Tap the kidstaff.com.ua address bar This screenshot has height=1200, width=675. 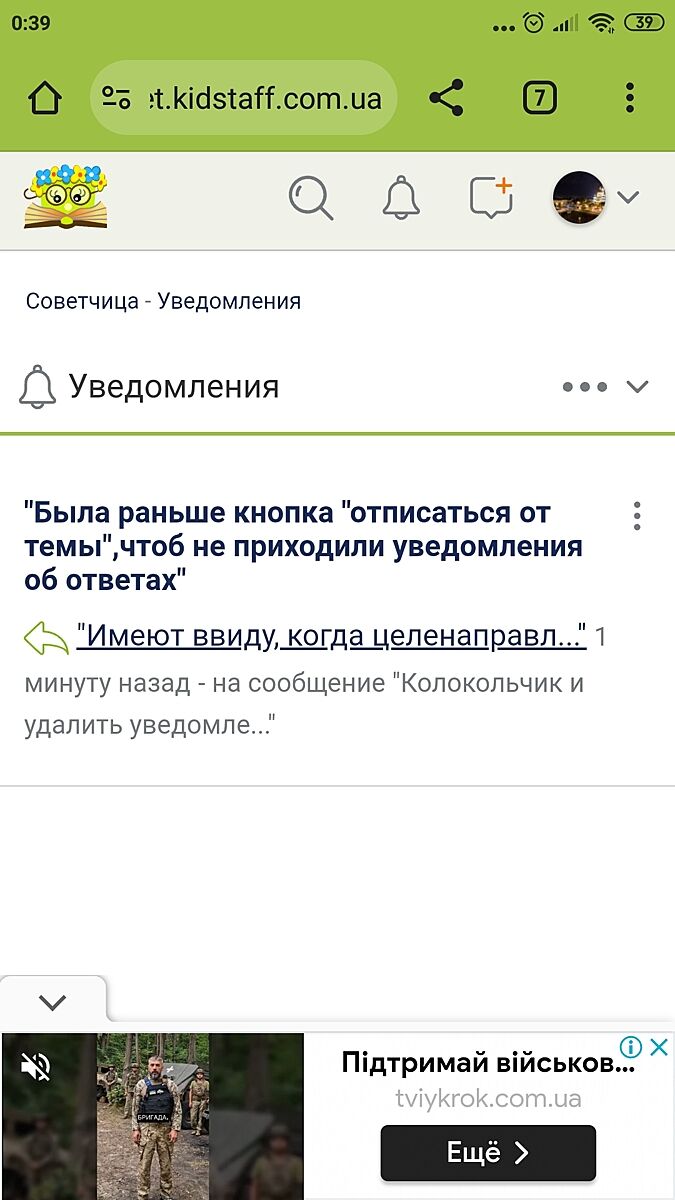245,98
